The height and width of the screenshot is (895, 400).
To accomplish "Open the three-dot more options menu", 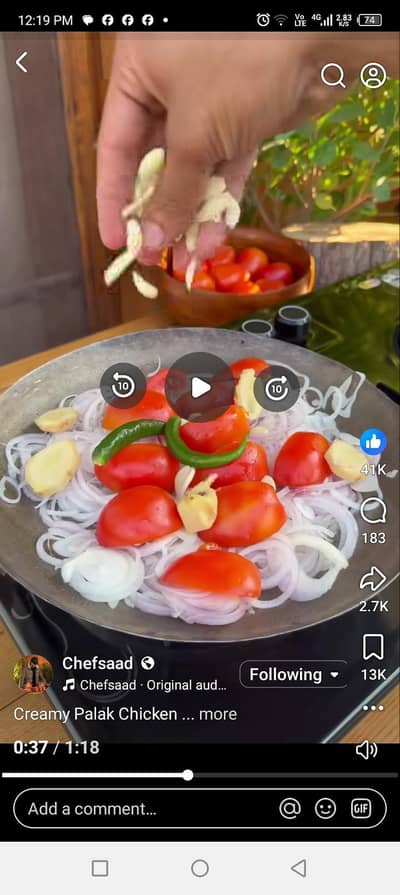I will (373, 708).
